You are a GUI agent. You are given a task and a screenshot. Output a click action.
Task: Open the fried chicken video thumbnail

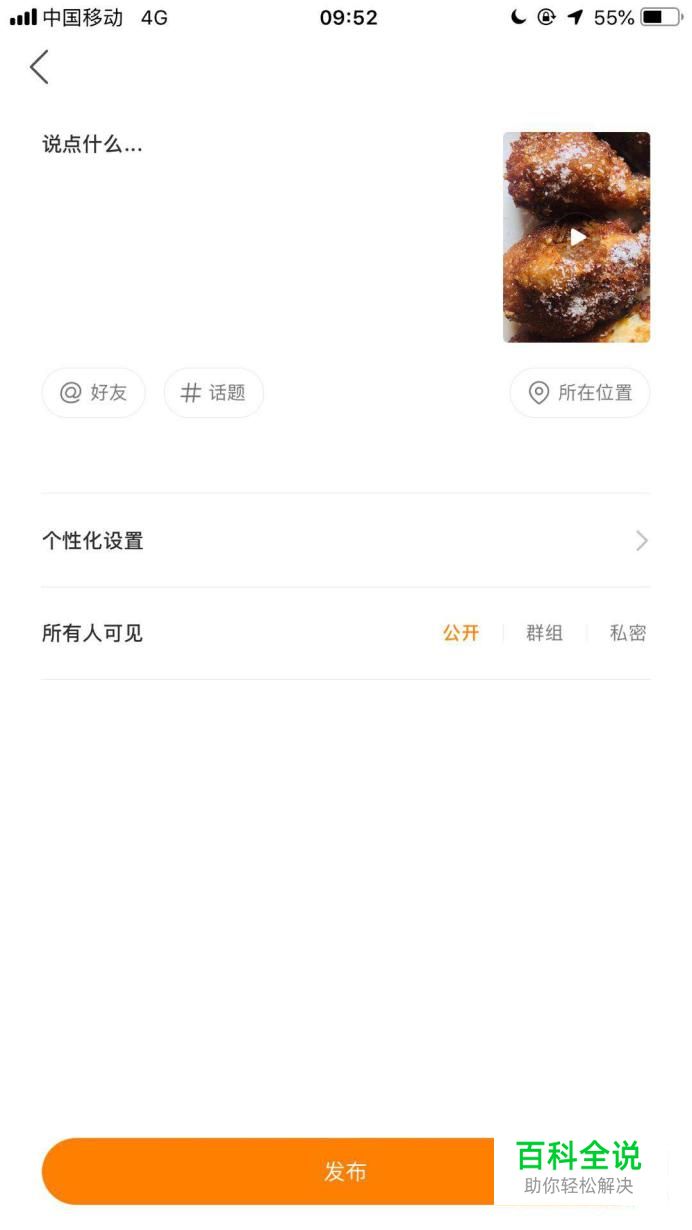(x=576, y=237)
